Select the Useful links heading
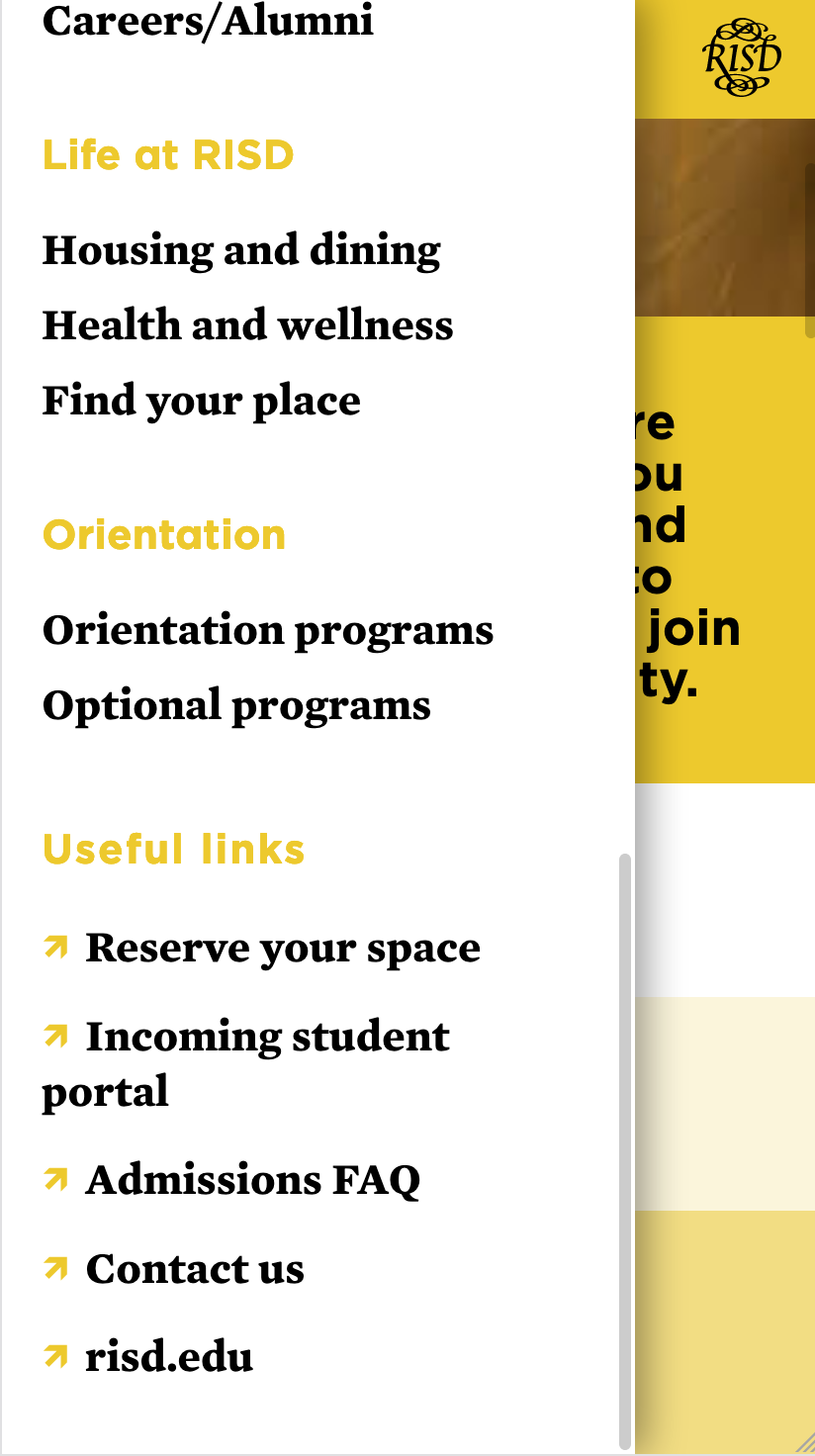The image size is (815, 1456). (173, 850)
